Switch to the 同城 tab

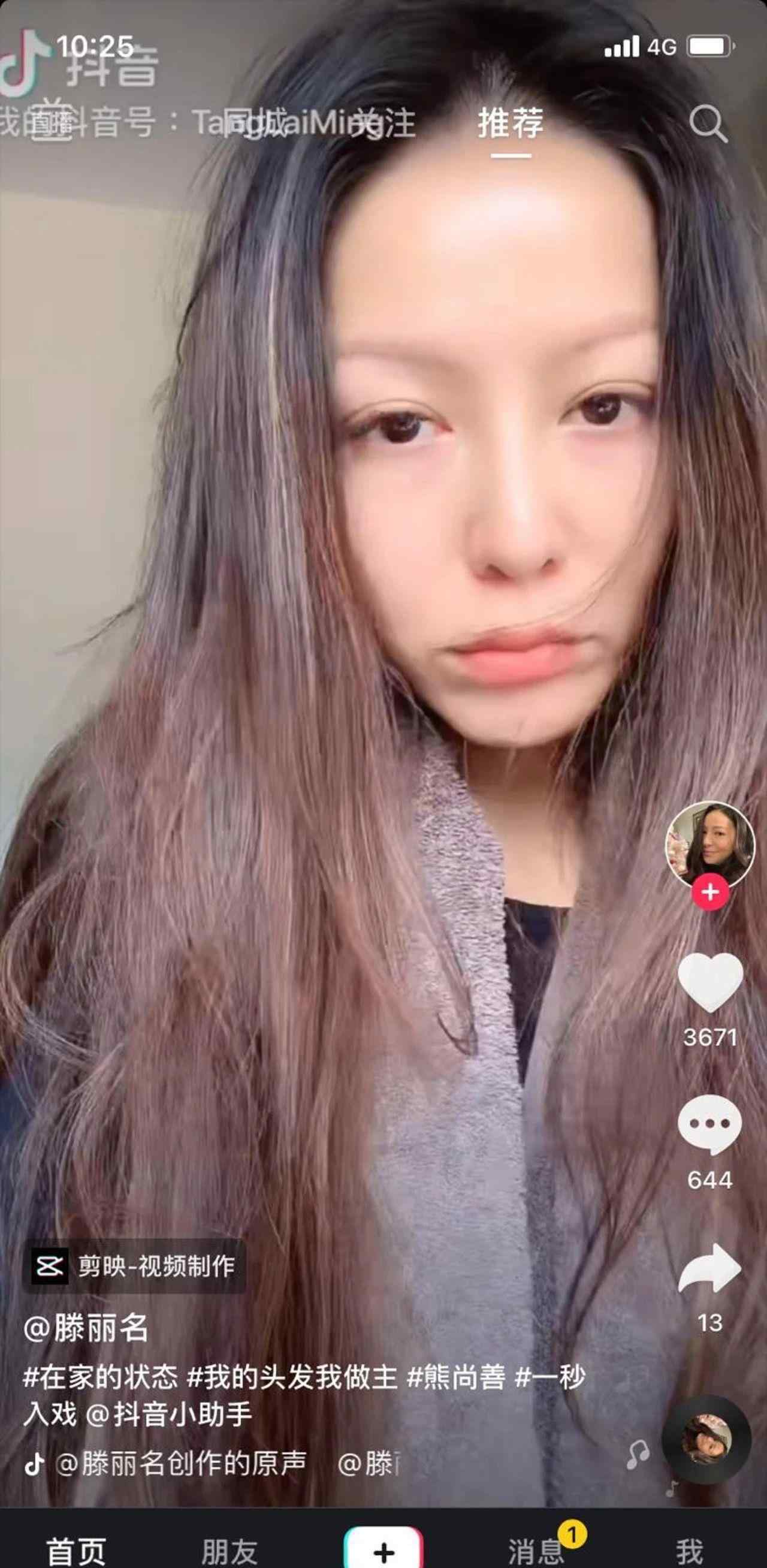coord(255,123)
